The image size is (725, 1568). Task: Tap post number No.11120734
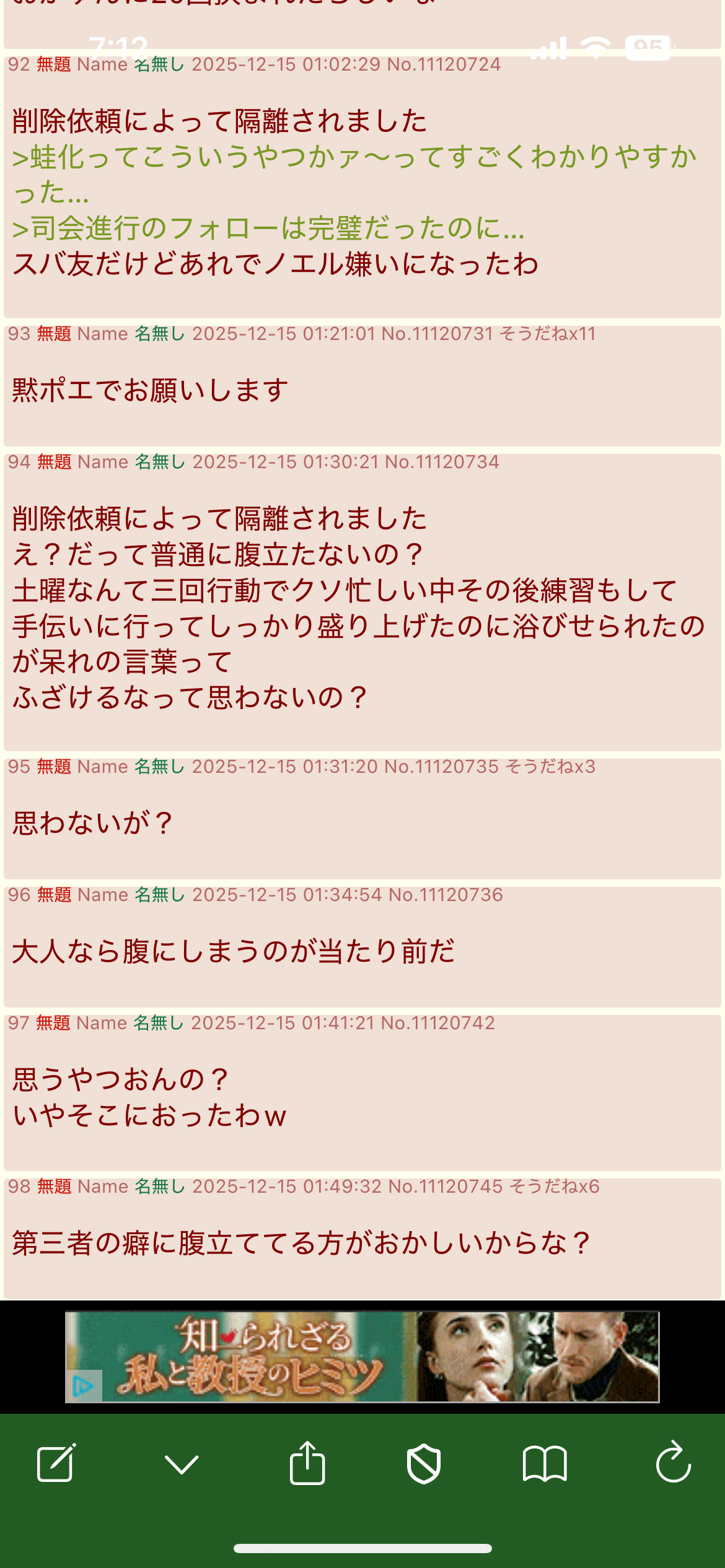442,462
